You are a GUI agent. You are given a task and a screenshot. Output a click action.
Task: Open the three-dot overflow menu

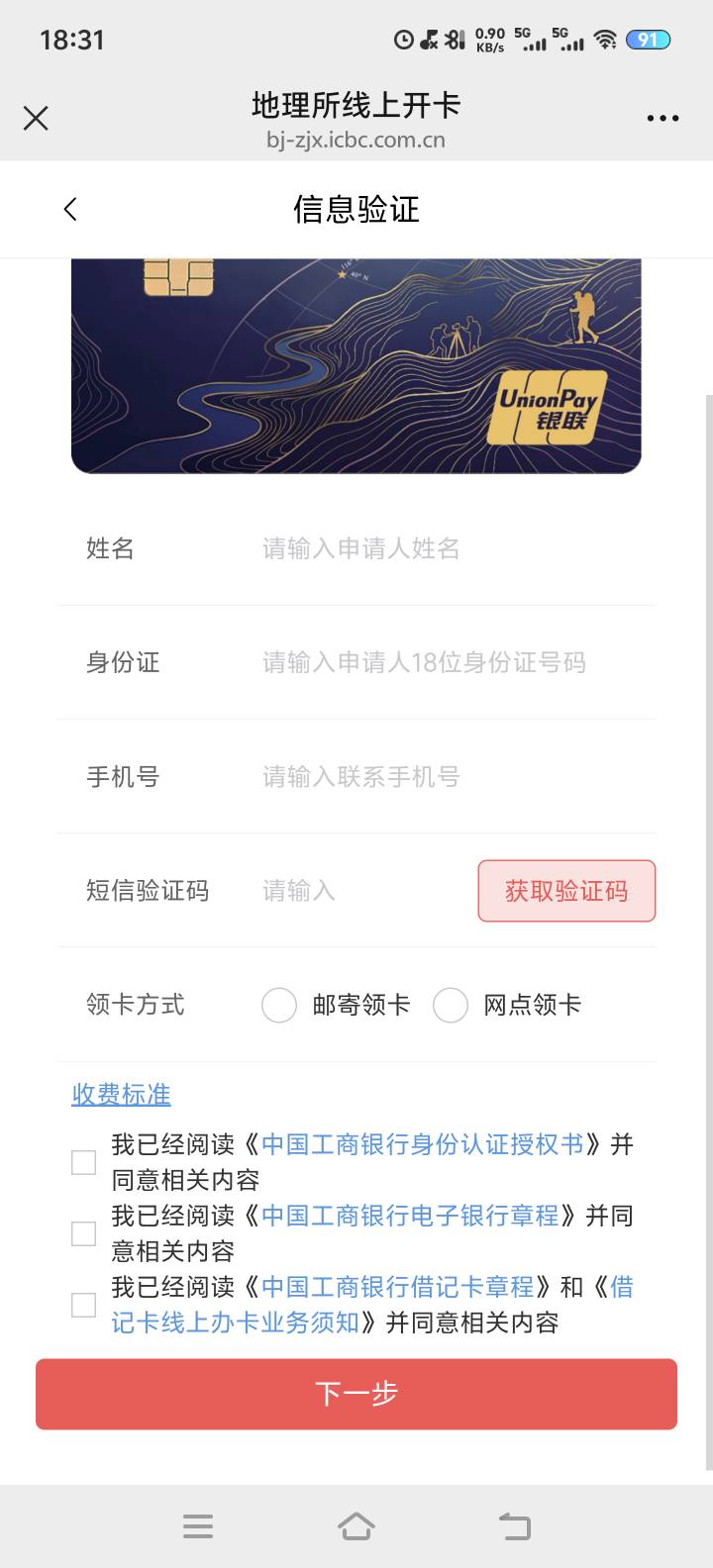tap(662, 119)
